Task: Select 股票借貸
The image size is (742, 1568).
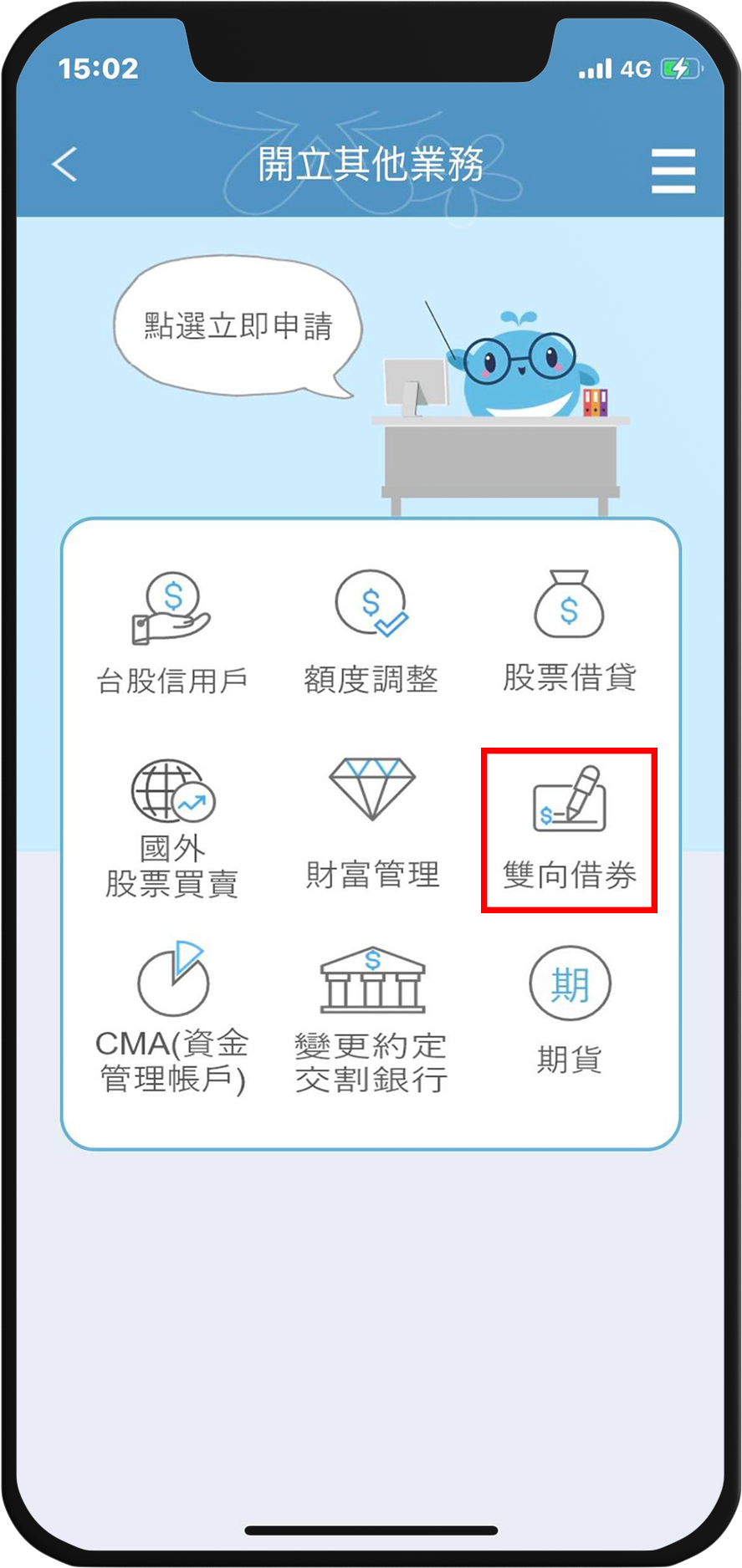Action: coord(569,632)
